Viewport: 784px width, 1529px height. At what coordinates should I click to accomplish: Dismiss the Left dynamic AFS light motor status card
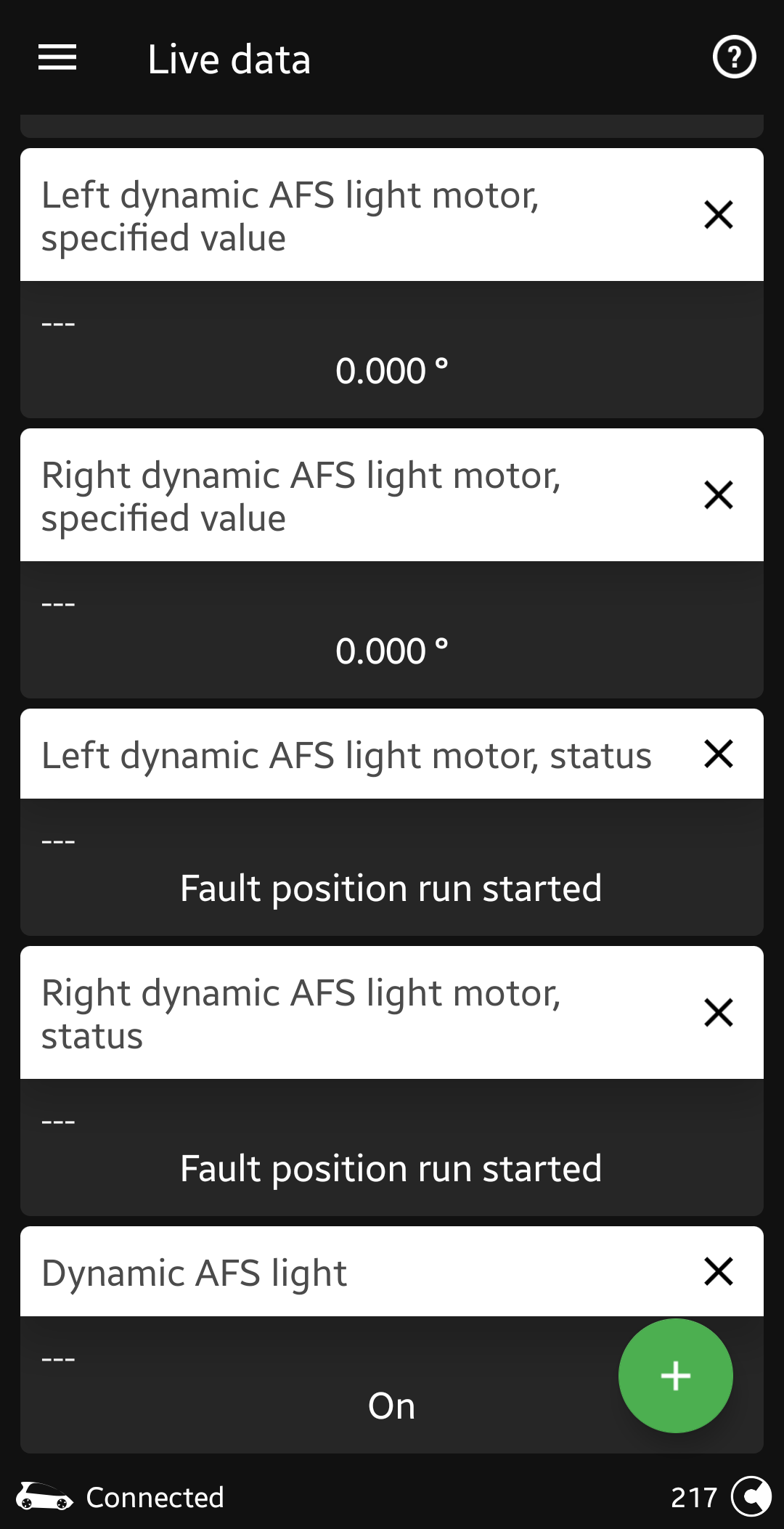click(718, 754)
